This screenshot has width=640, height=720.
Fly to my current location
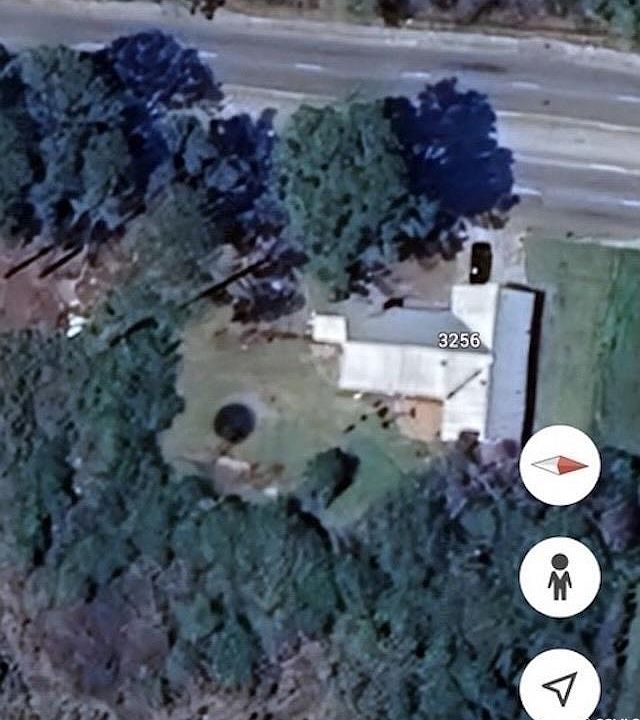[x=560, y=686]
